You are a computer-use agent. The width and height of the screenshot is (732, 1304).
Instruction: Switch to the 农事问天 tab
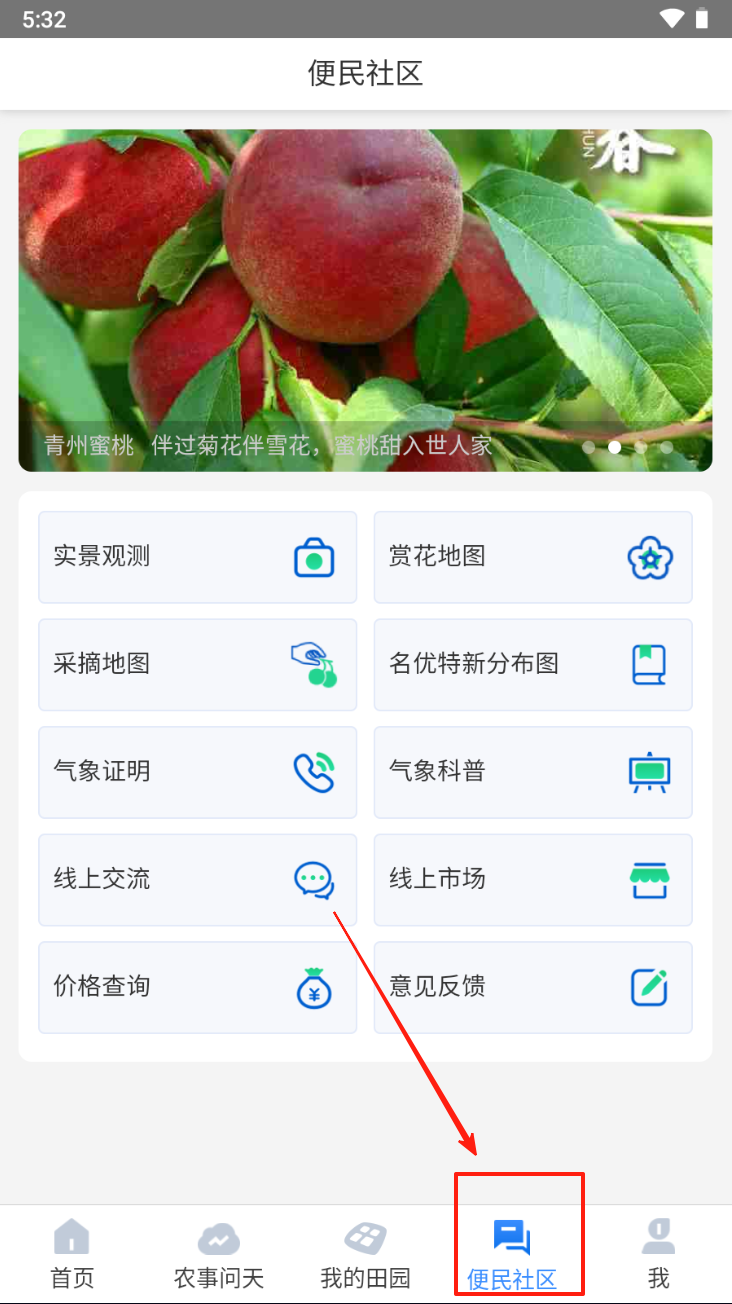(x=218, y=1254)
